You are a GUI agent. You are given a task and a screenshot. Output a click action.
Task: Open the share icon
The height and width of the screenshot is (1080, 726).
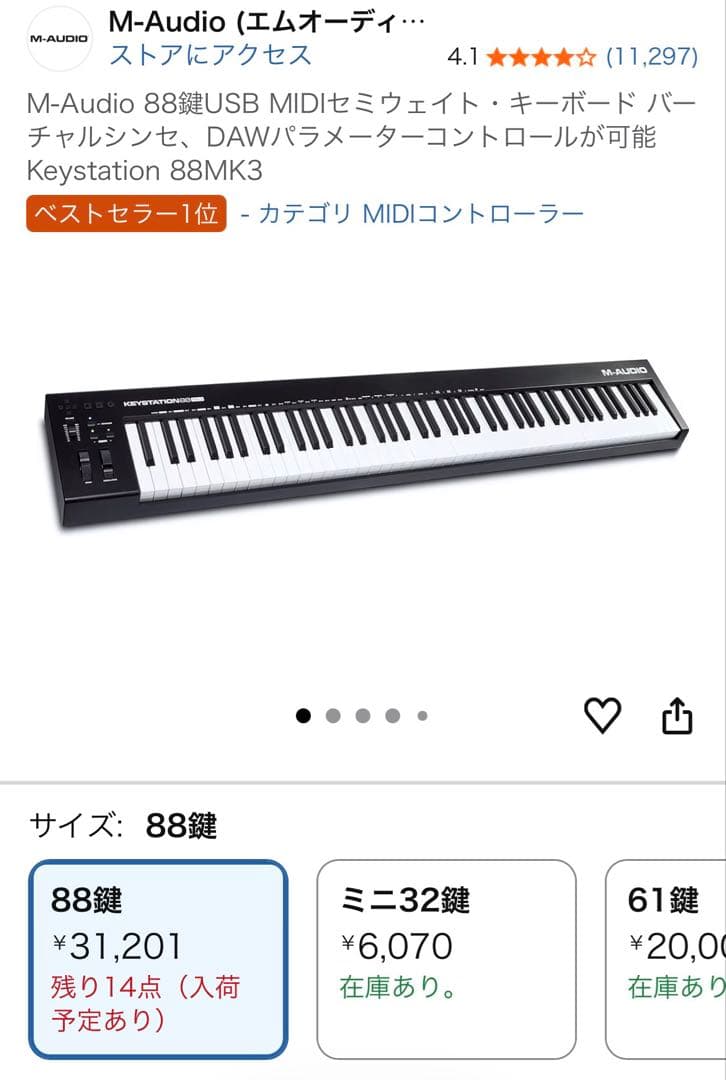pos(676,716)
